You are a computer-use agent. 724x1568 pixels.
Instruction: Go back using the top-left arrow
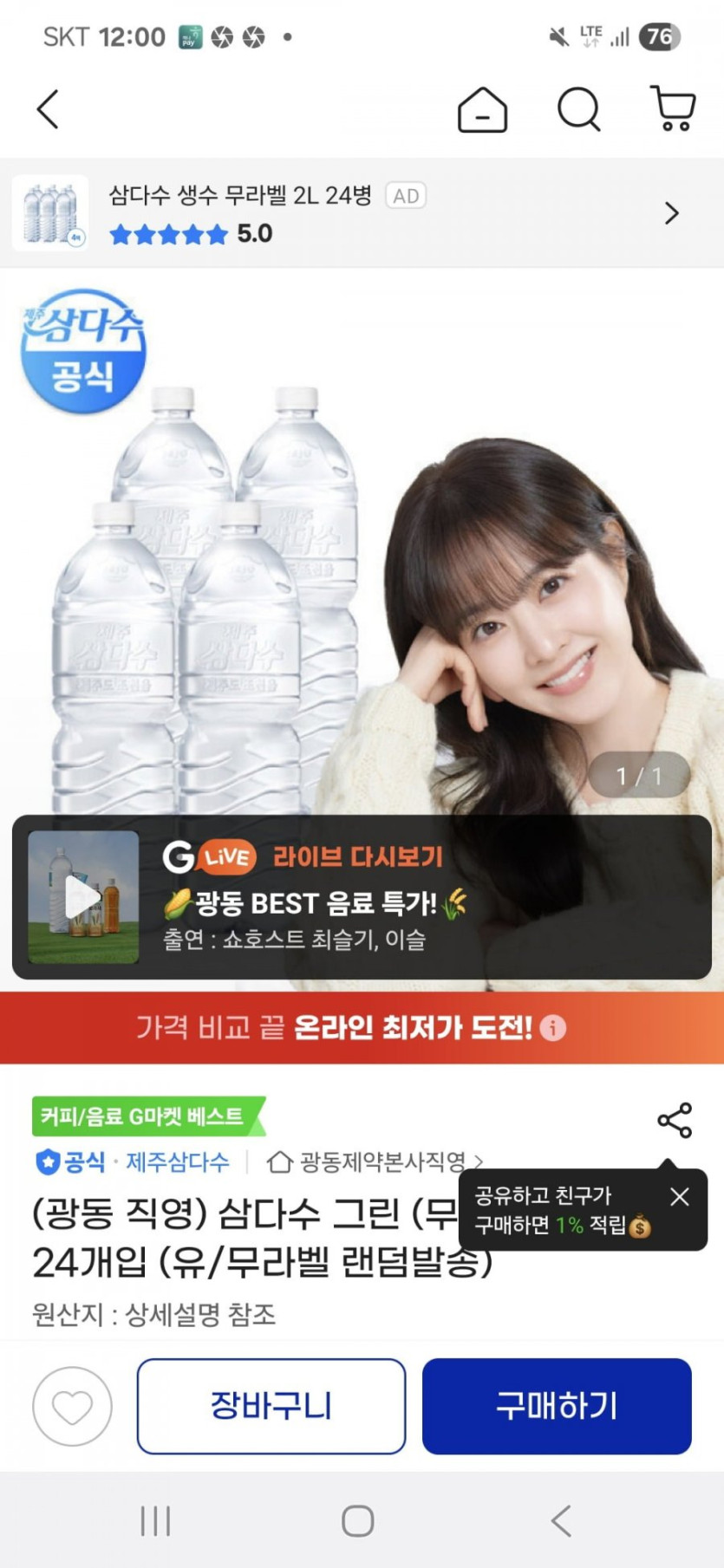point(48,109)
